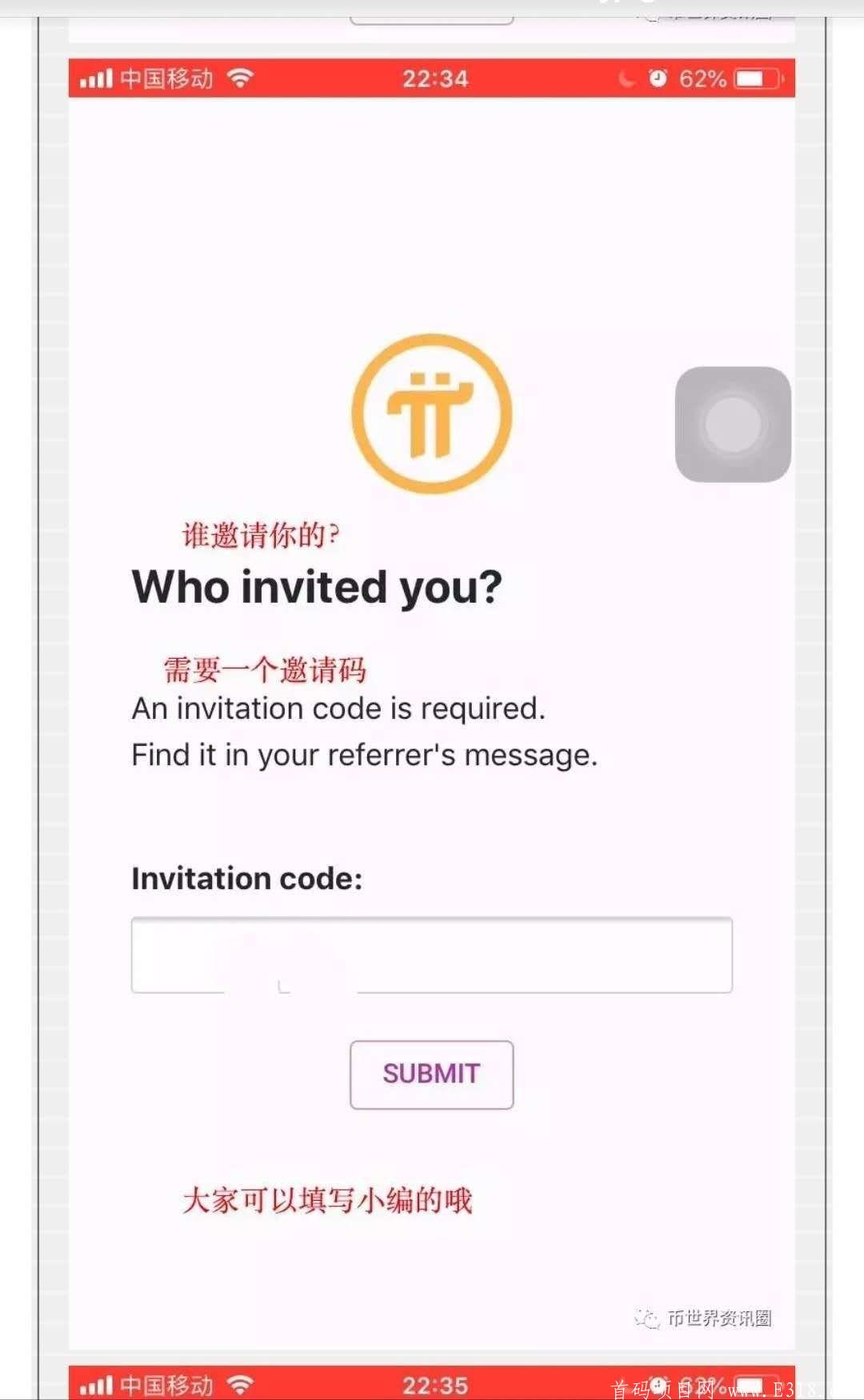The width and height of the screenshot is (864, 1400).
Task: Tap the alarm clock icon in status bar
Action: [x=658, y=78]
